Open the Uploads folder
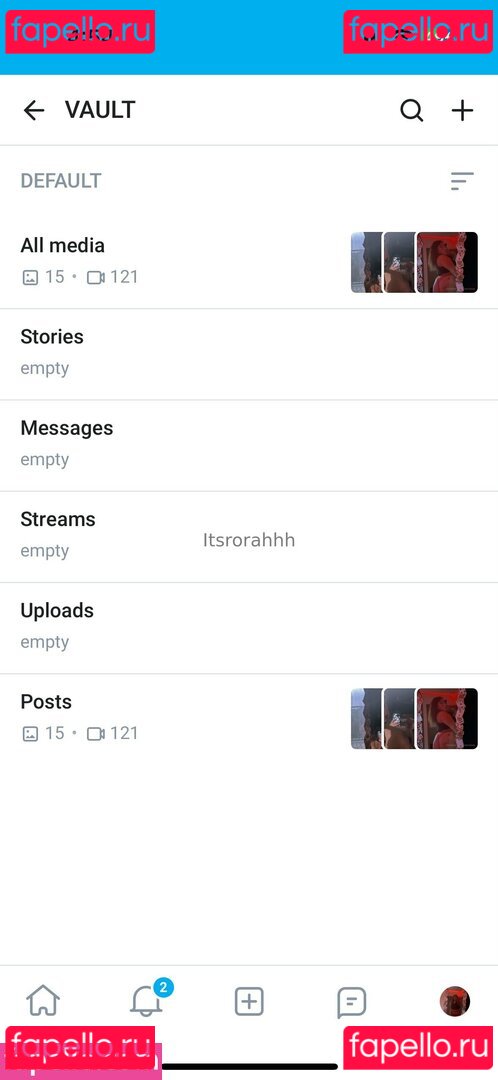The image size is (498, 1080). (x=249, y=628)
